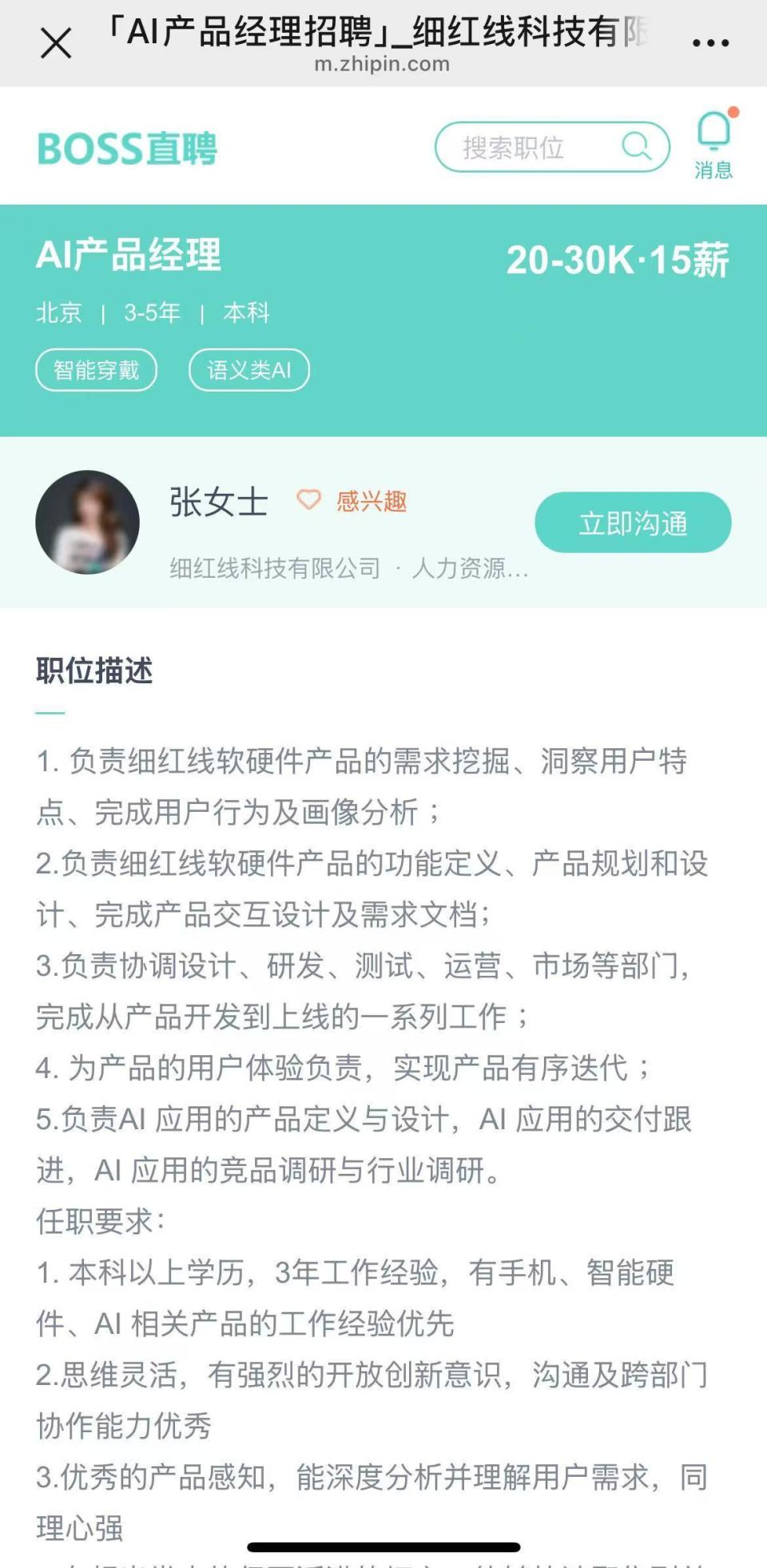The height and width of the screenshot is (1568, 767).
Task: Tap 立即沟通 button
Action: coord(633,523)
